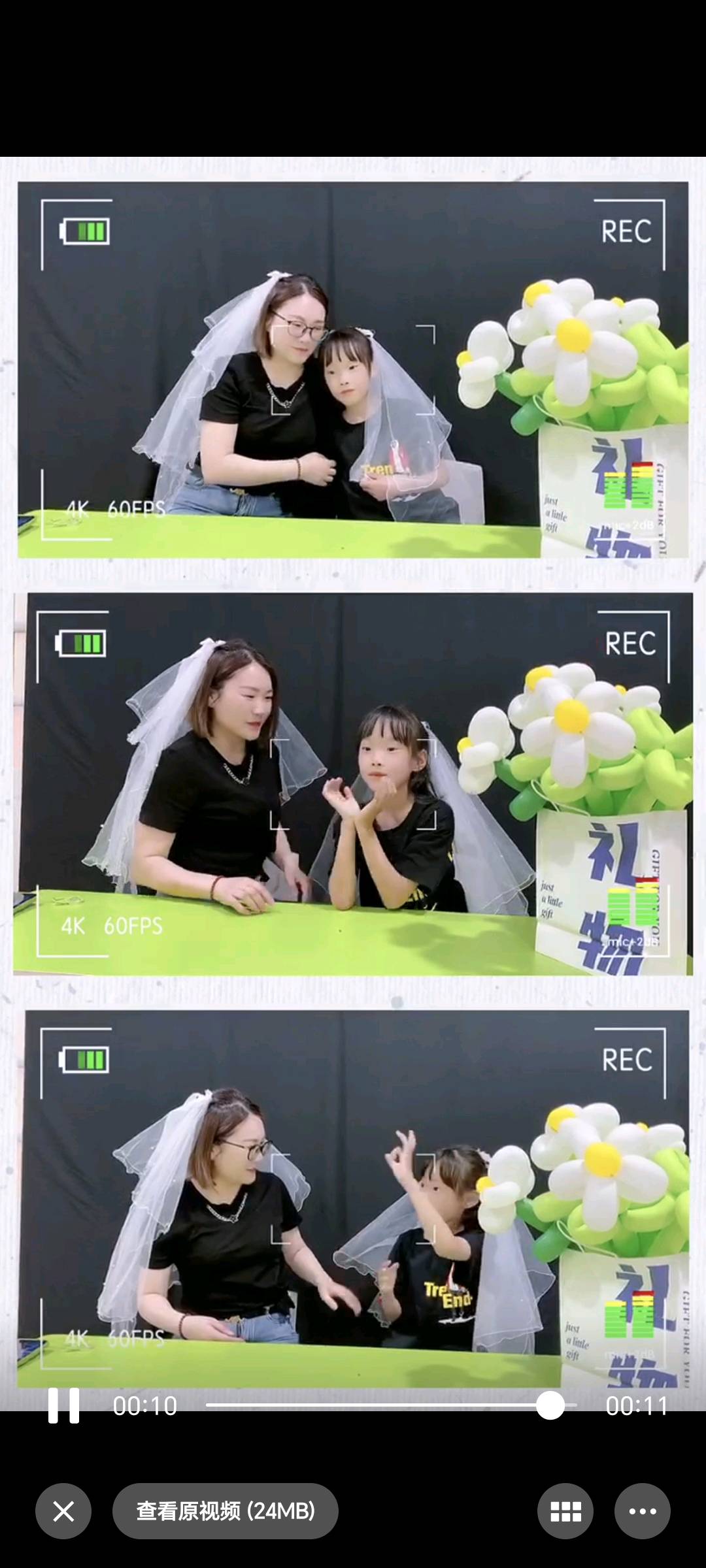Open the more options menu

(x=642, y=1511)
